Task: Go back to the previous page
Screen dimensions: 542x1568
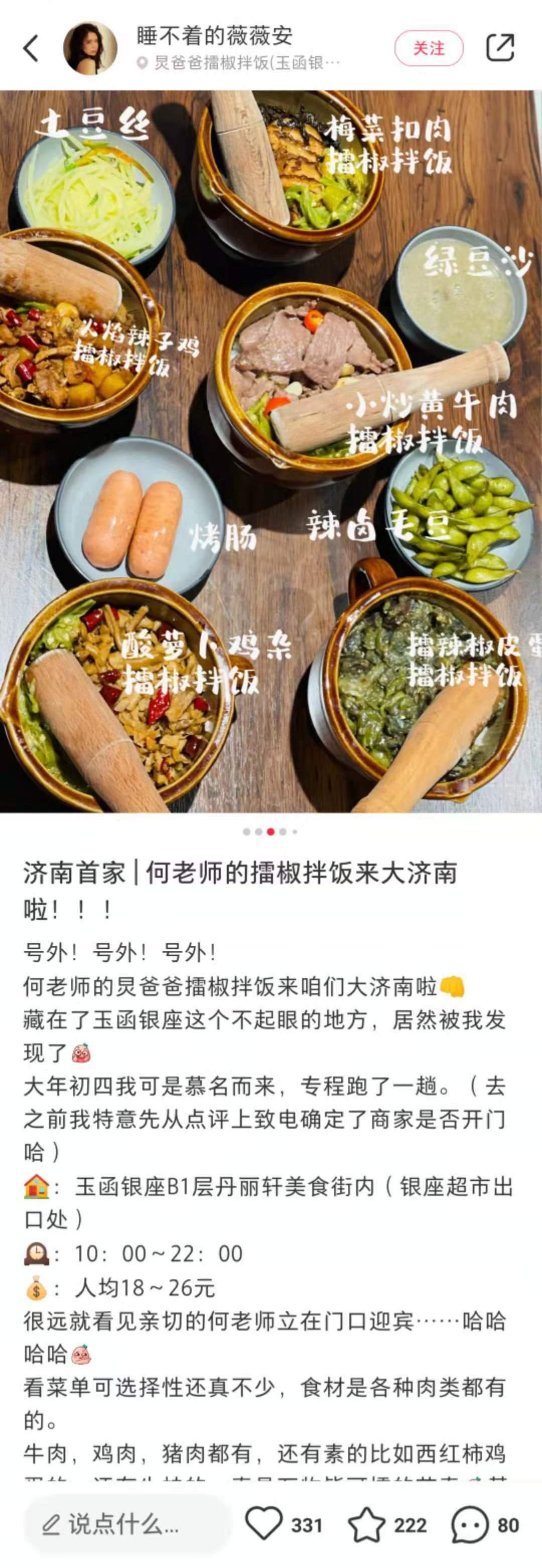Action: coord(31,48)
